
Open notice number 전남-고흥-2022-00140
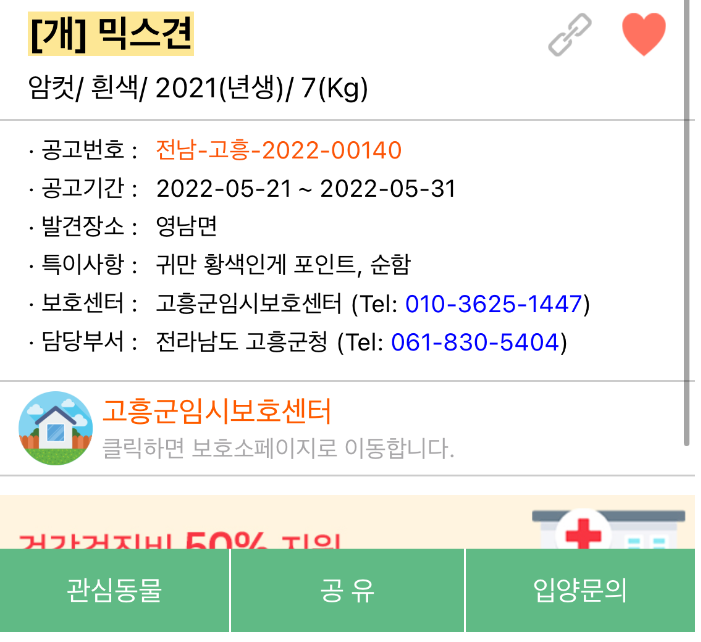279,151
